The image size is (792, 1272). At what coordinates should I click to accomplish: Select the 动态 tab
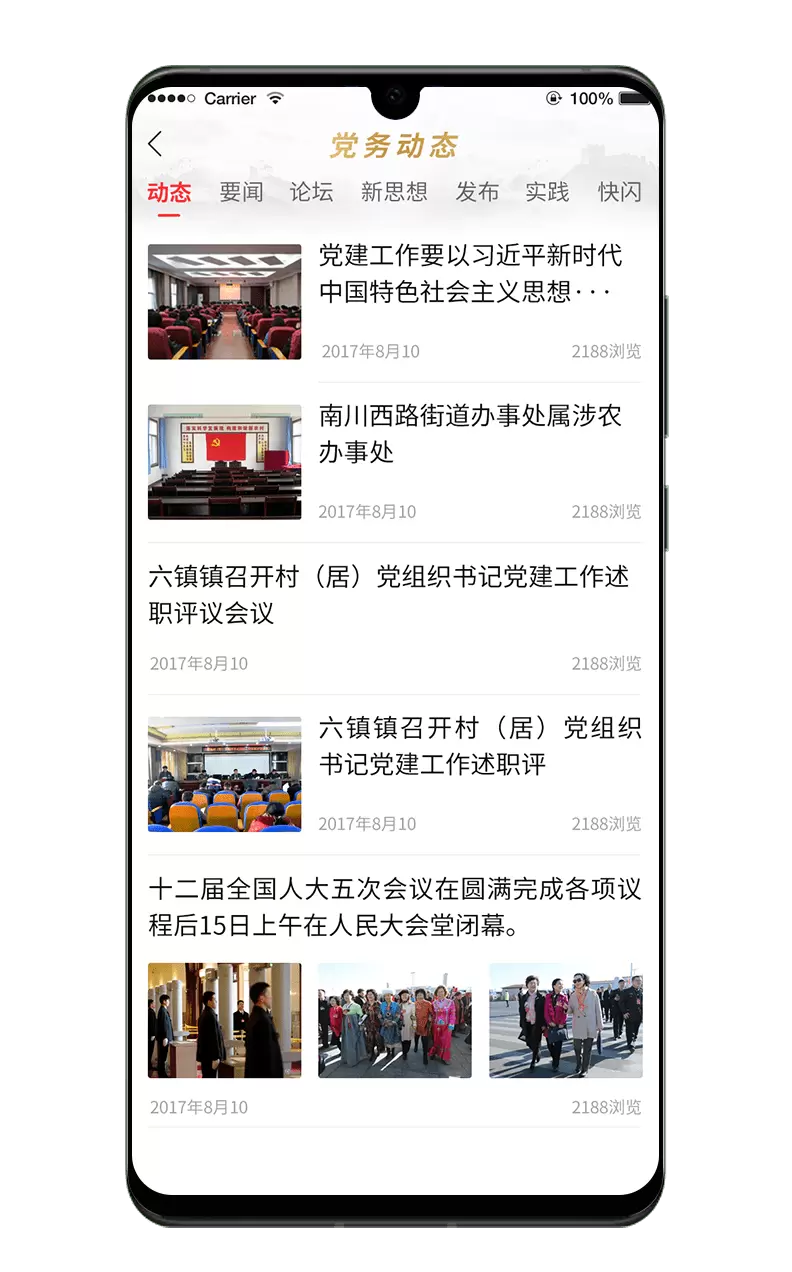pos(169,192)
